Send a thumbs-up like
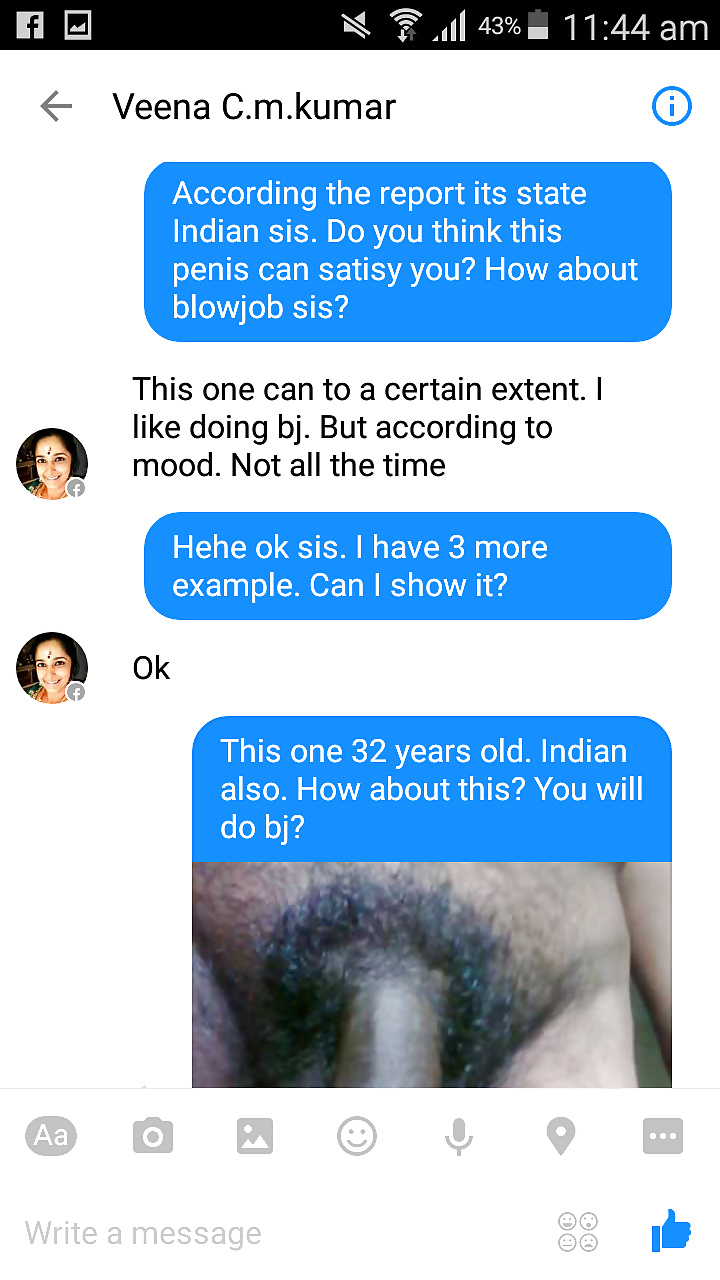Viewport: 720px width, 1280px height. pos(671,1231)
